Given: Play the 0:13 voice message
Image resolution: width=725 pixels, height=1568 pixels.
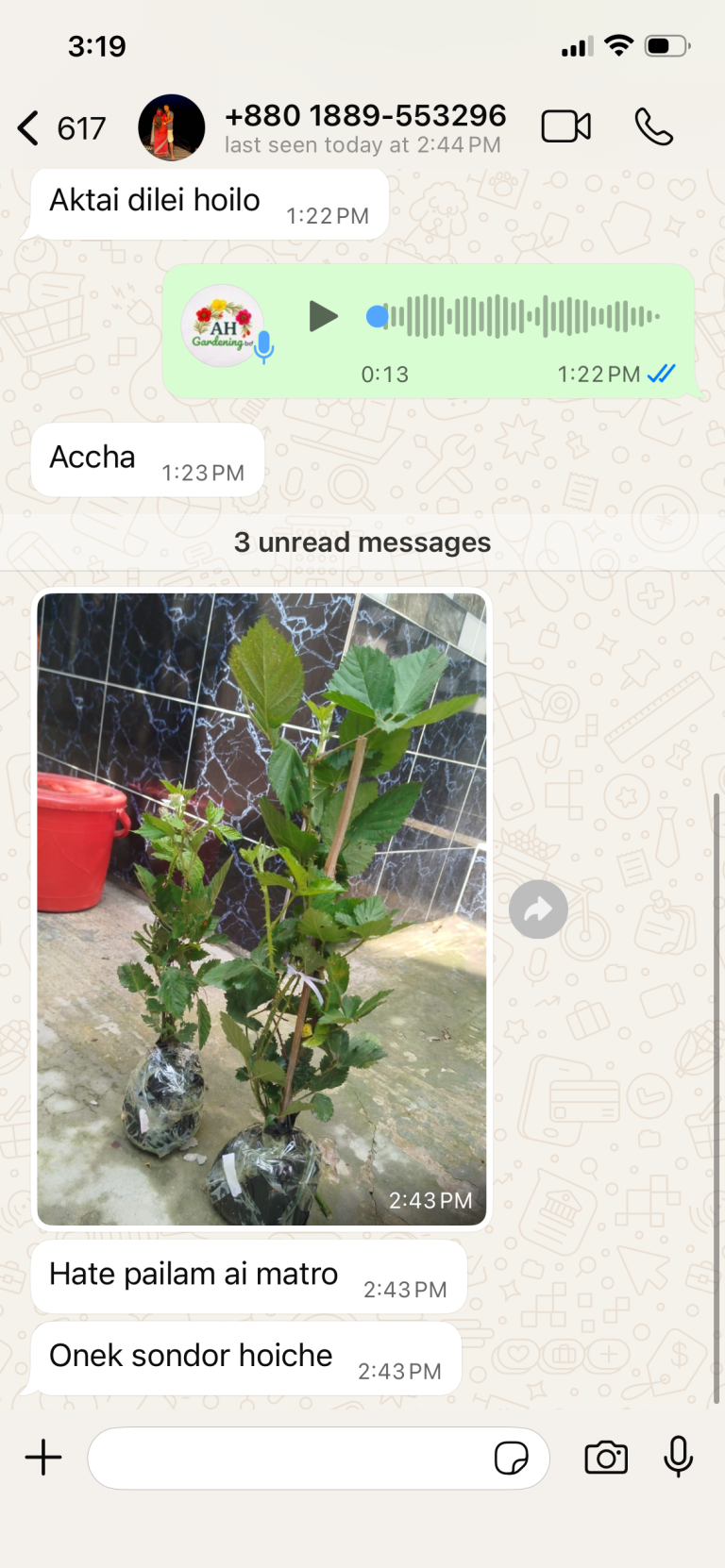Looking at the screenshot, I should pos(323,316).
